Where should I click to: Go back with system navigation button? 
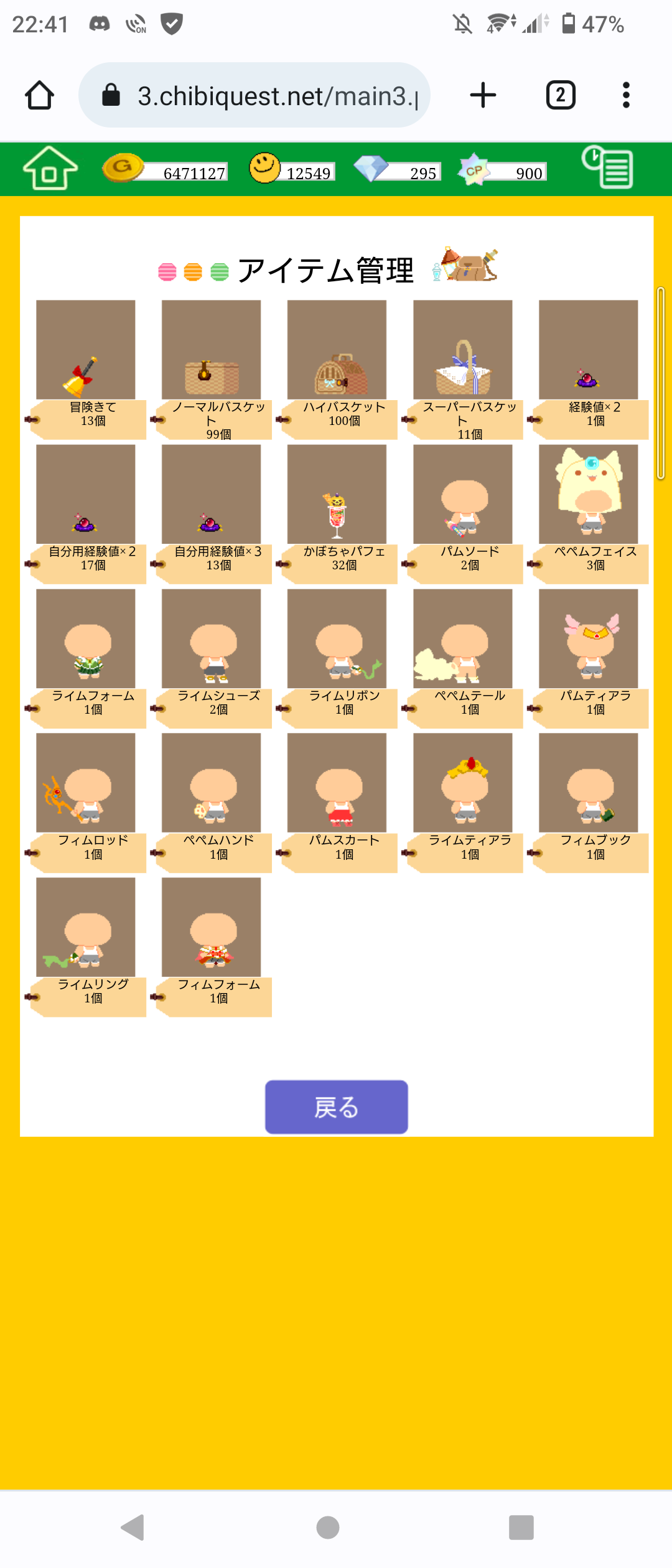133,1528
